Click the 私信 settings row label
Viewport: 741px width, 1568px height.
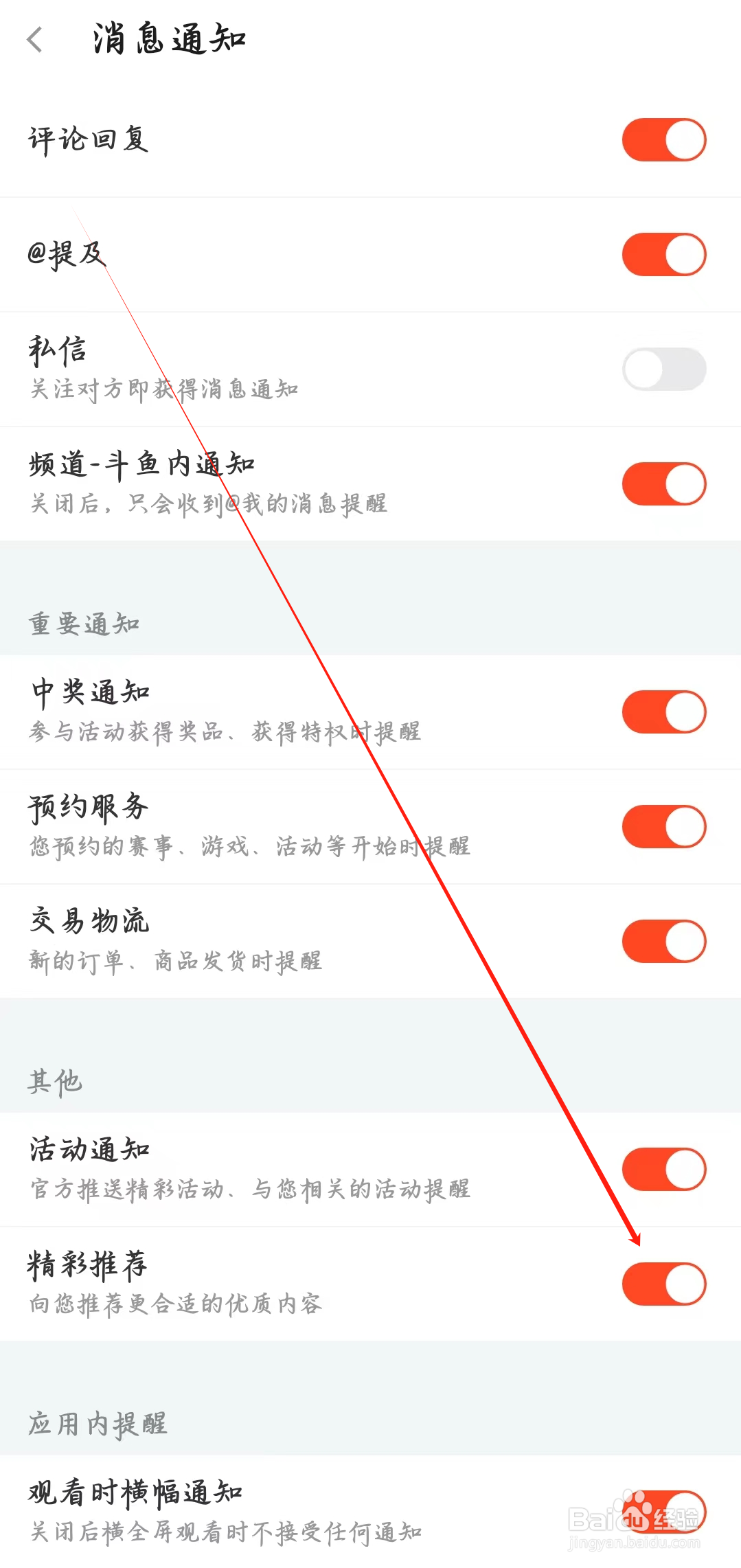coord(58,349)
